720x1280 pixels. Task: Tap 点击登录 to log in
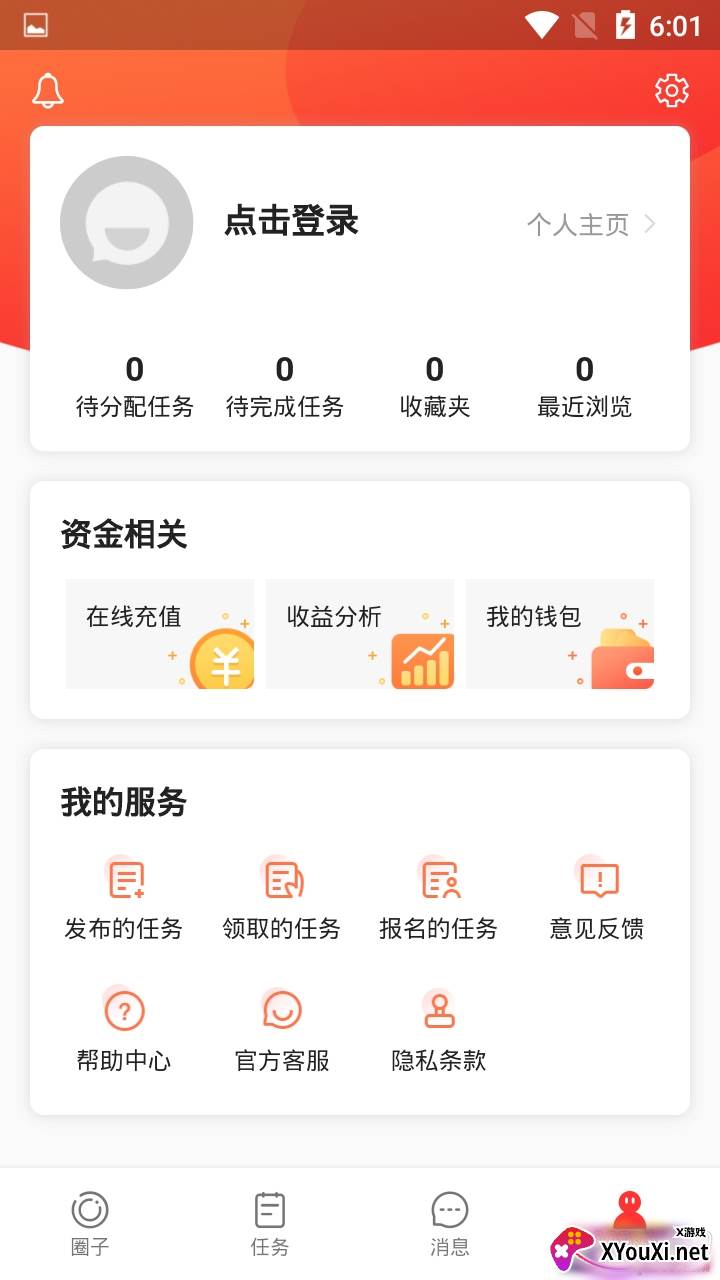click(x=291, y=222)
